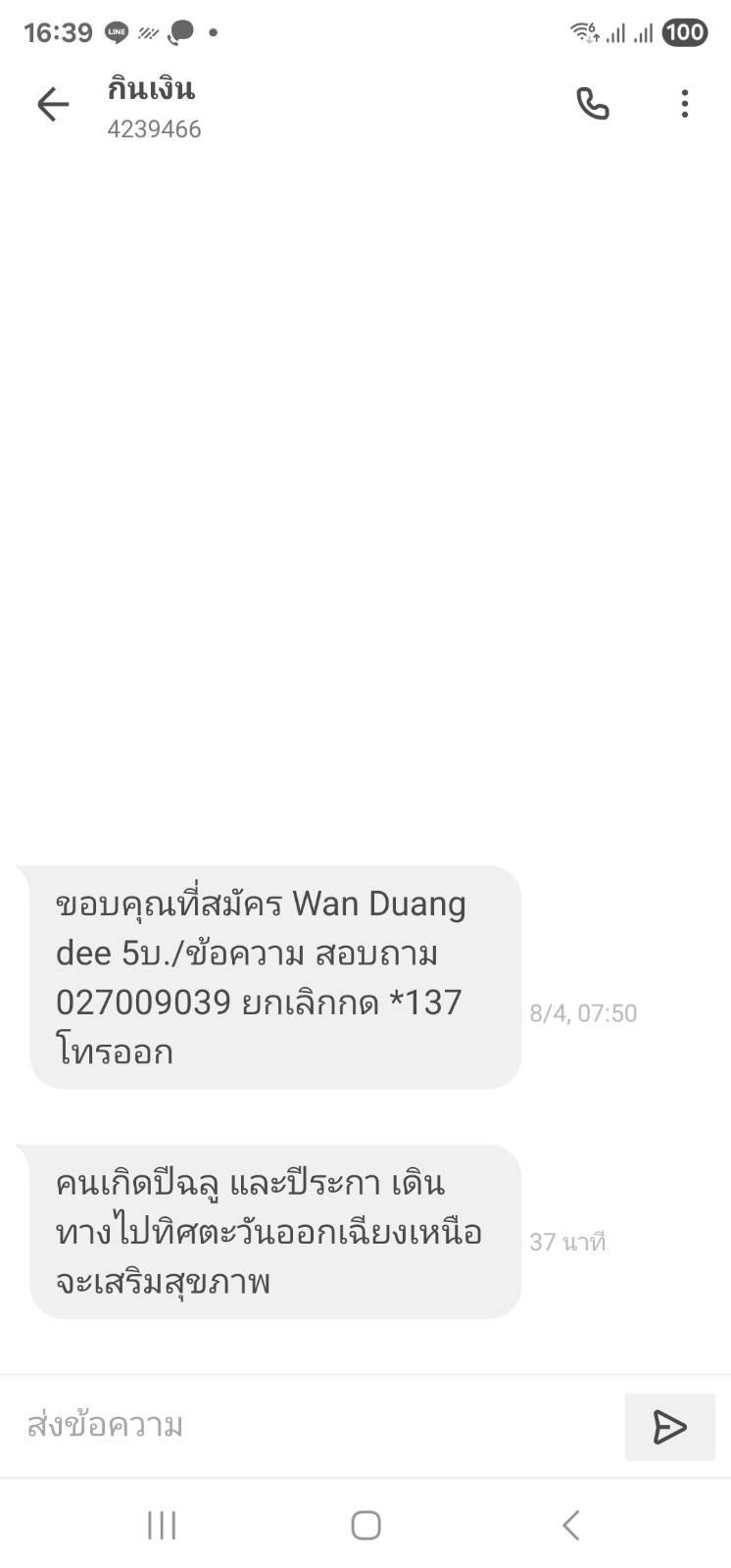
Task: Go back using the top-left arrow
Action: 53,104
